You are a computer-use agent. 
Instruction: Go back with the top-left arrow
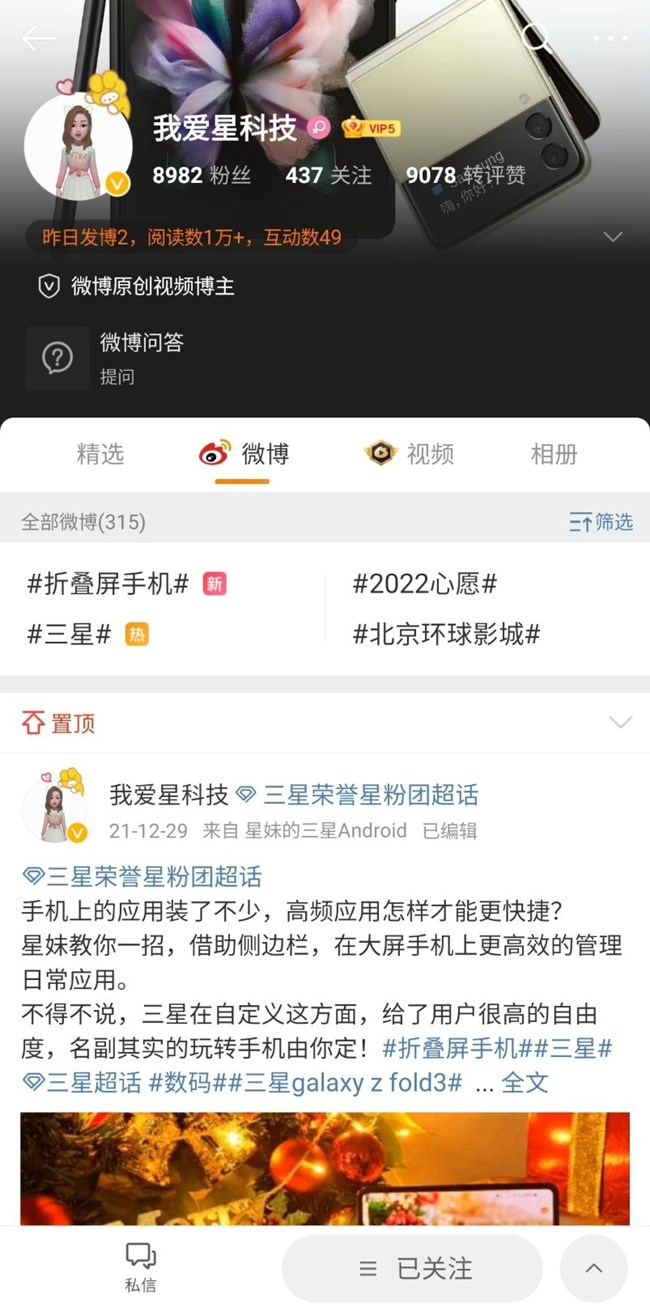pyautogui.click(x=39, y=39)
